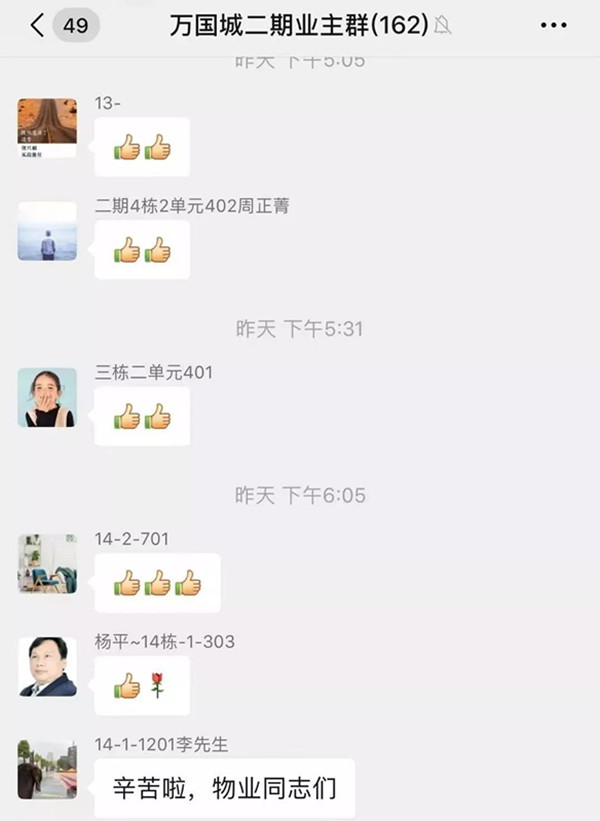The width and height of the screenshot is (600, 821).
Task: Go back to the chat list
Action: click(37, 26)
